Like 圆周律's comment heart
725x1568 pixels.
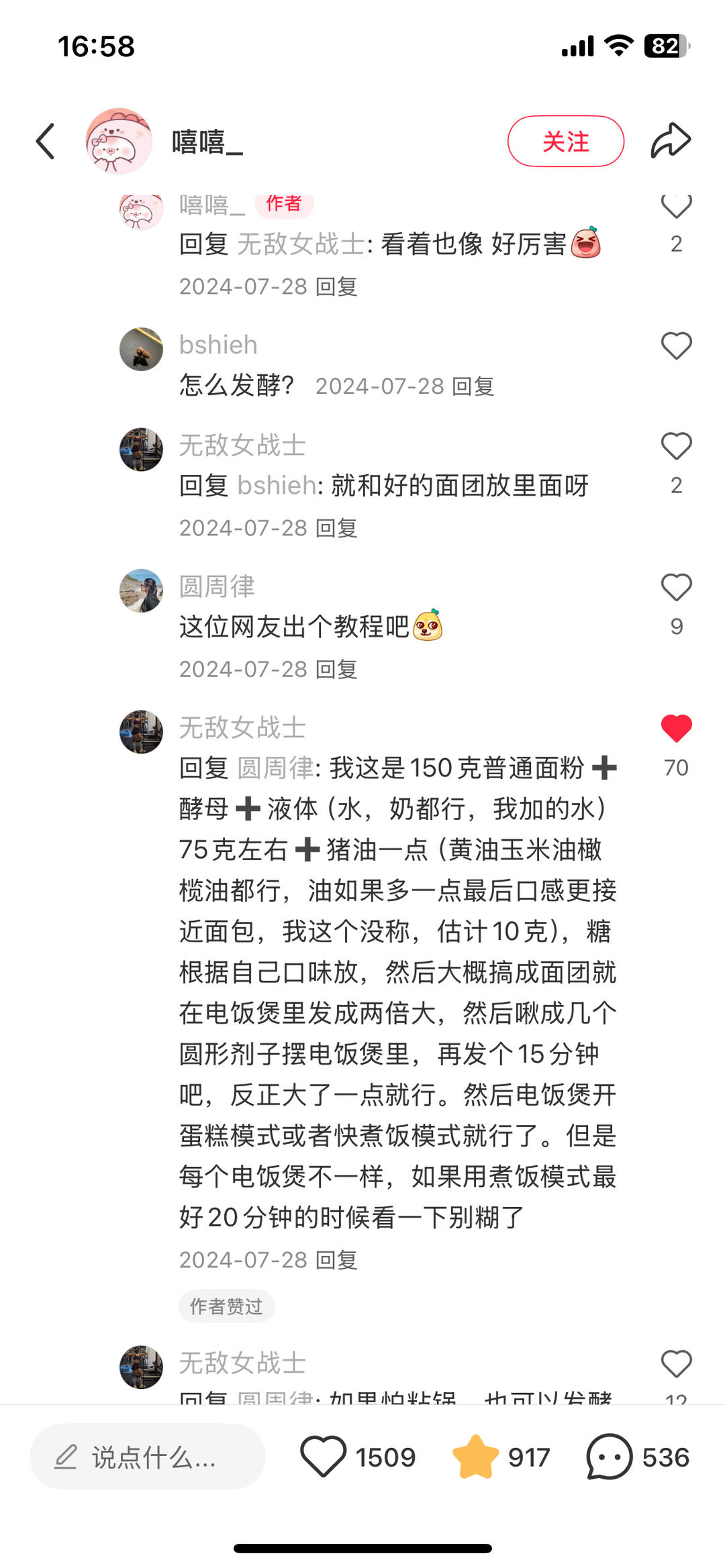[675, 588]
